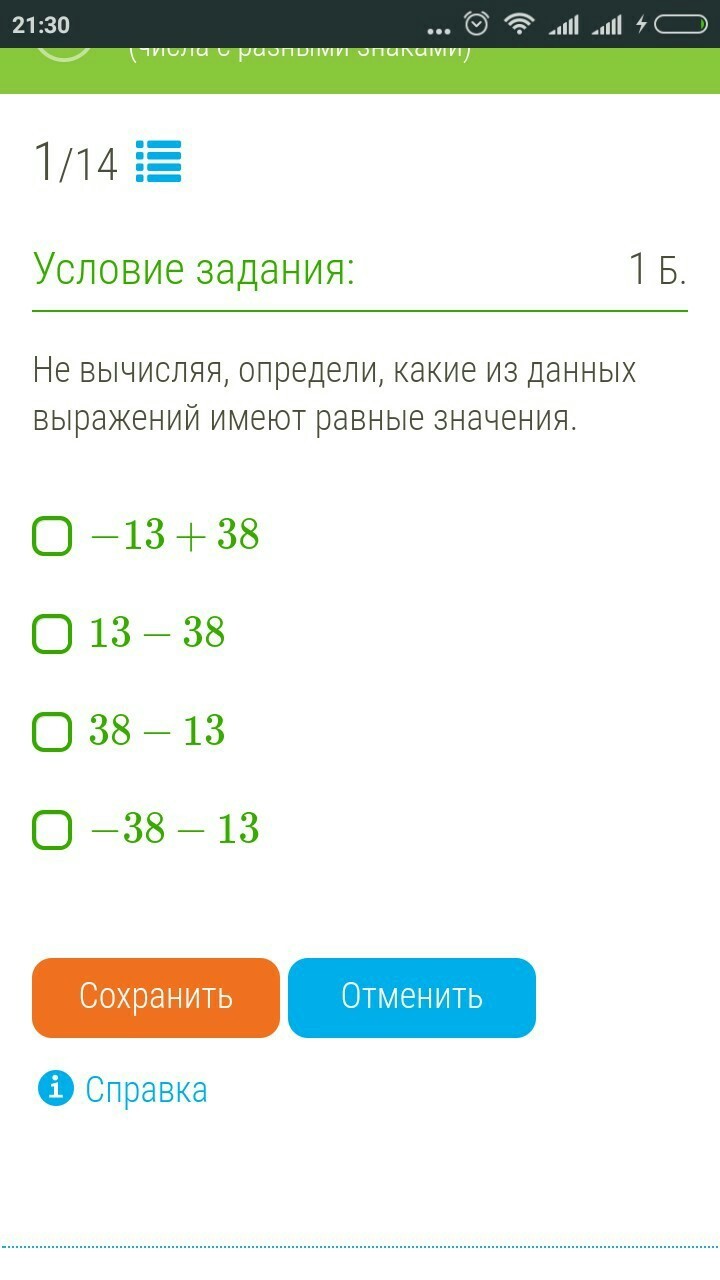
Task: Check the box for −13 + 38
Action: 52,535
